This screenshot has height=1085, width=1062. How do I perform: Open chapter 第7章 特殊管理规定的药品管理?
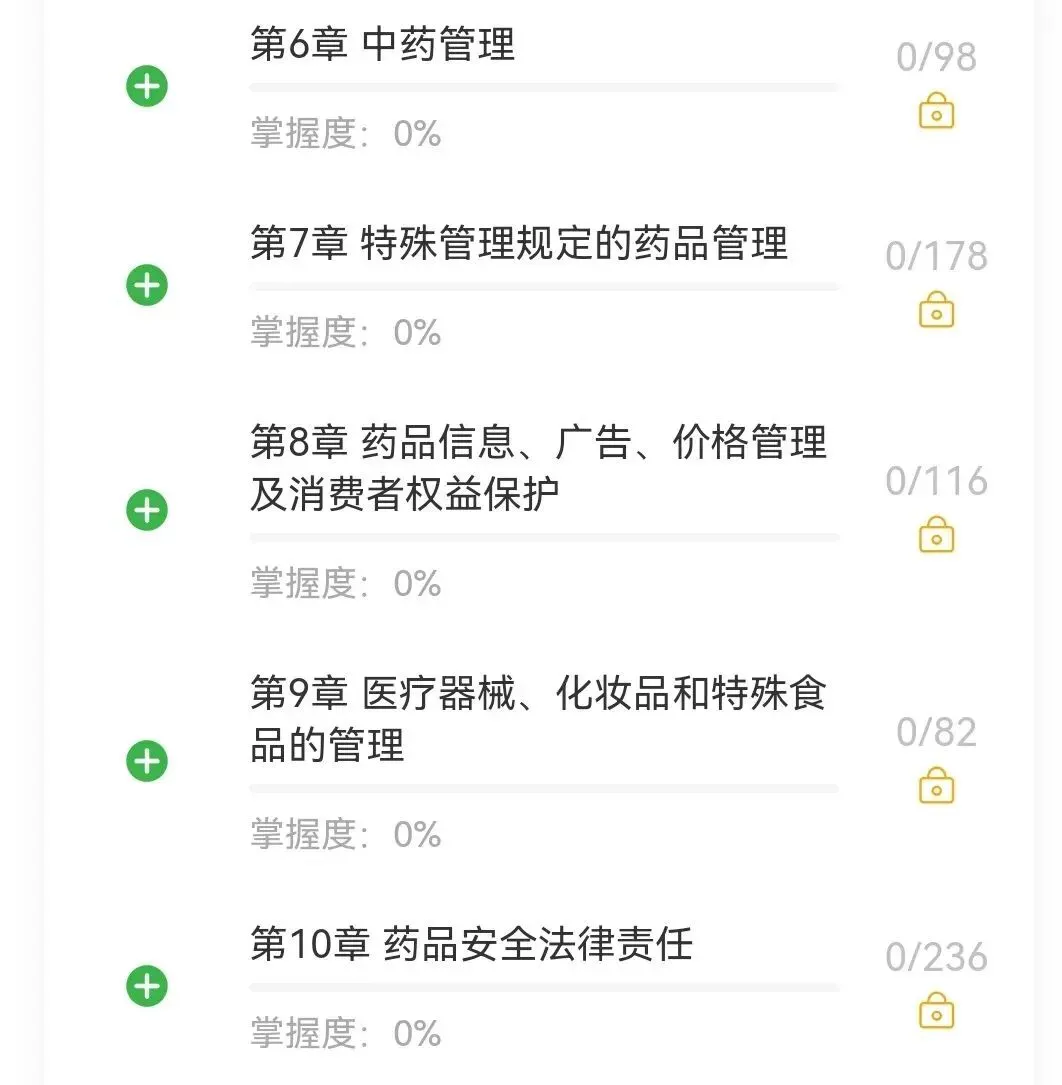519,244
